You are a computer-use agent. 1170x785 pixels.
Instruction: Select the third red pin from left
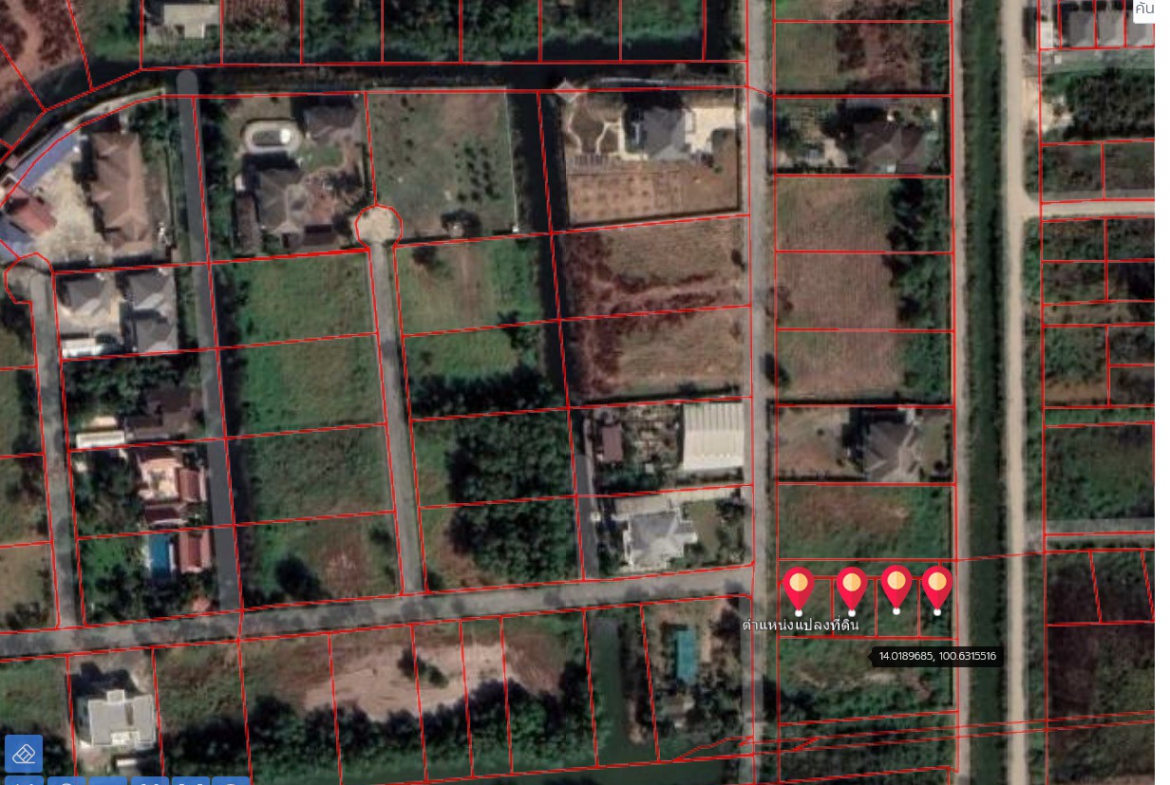tap(896, 585)
